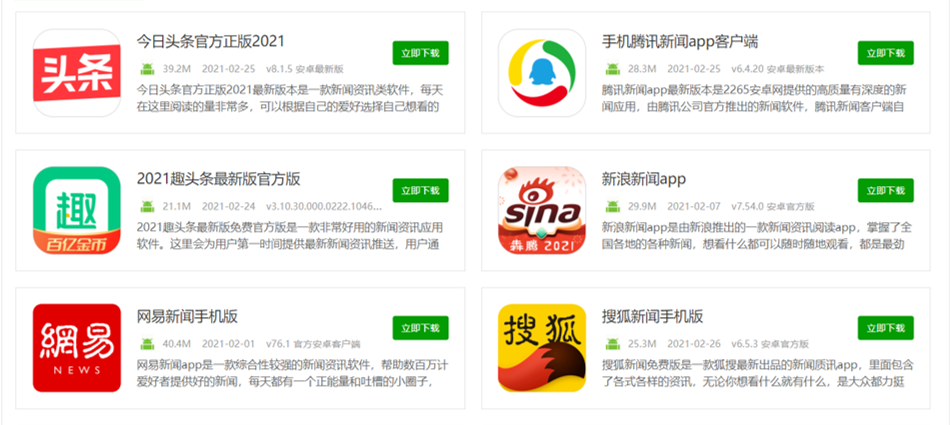The image size is (950, 425).
Task: Open 手机腾讯新闻app客户端 title link
Action: point(679,42)
